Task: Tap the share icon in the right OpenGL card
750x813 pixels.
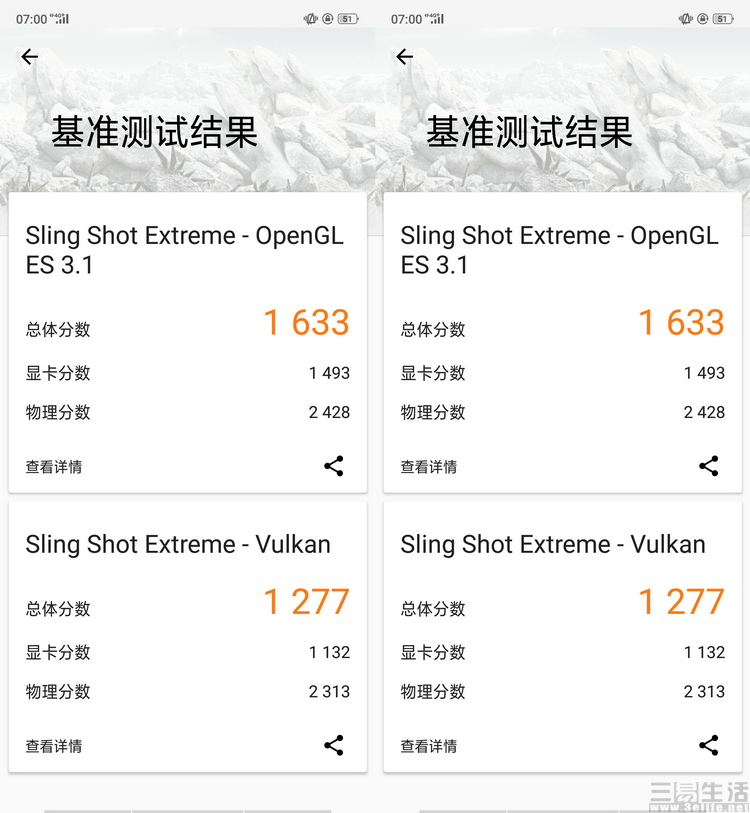Action: point(708,466)
